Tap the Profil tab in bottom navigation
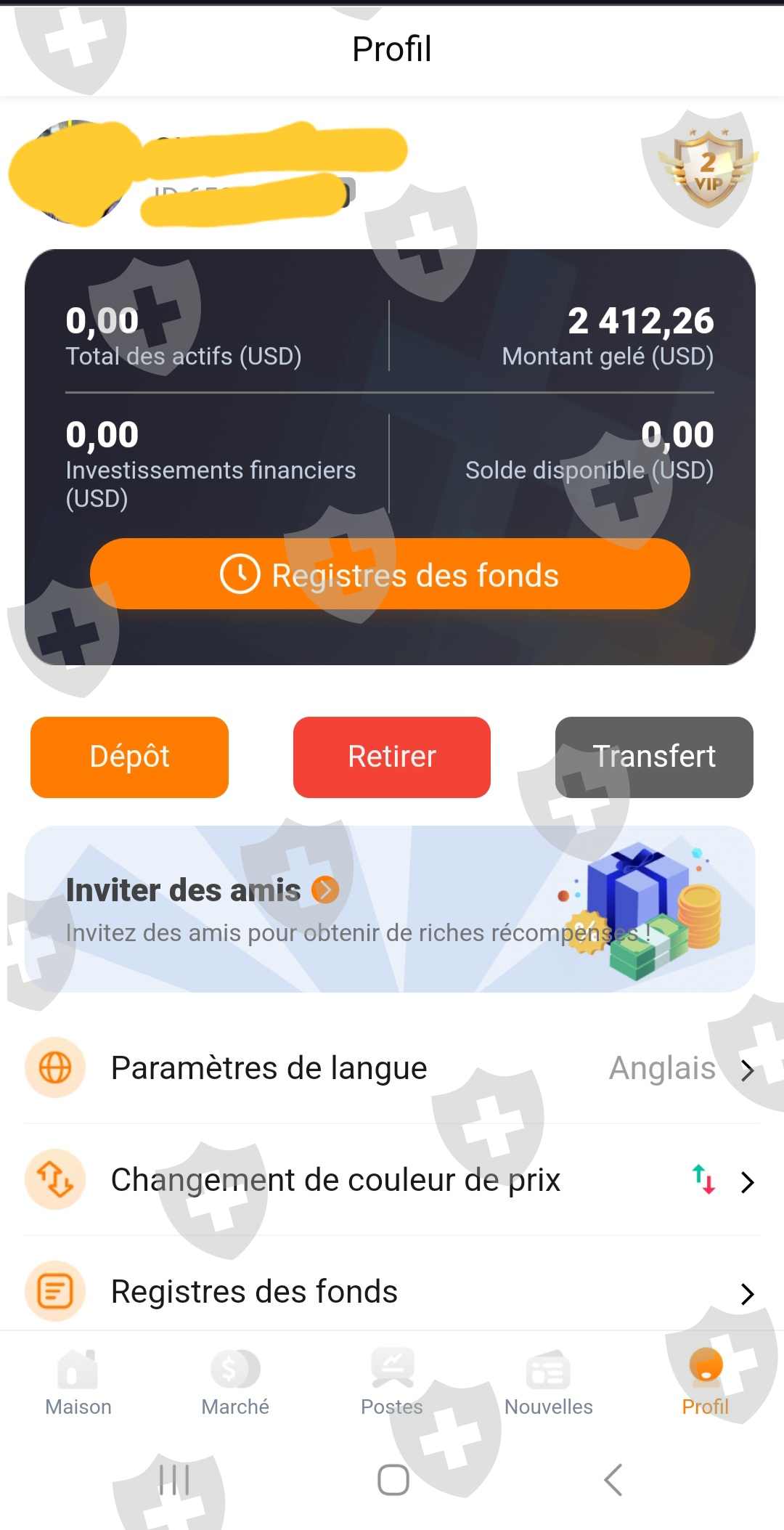The height and width of the screenshot is (1530, 784). pyautogui.click(x=706, y=1383)
